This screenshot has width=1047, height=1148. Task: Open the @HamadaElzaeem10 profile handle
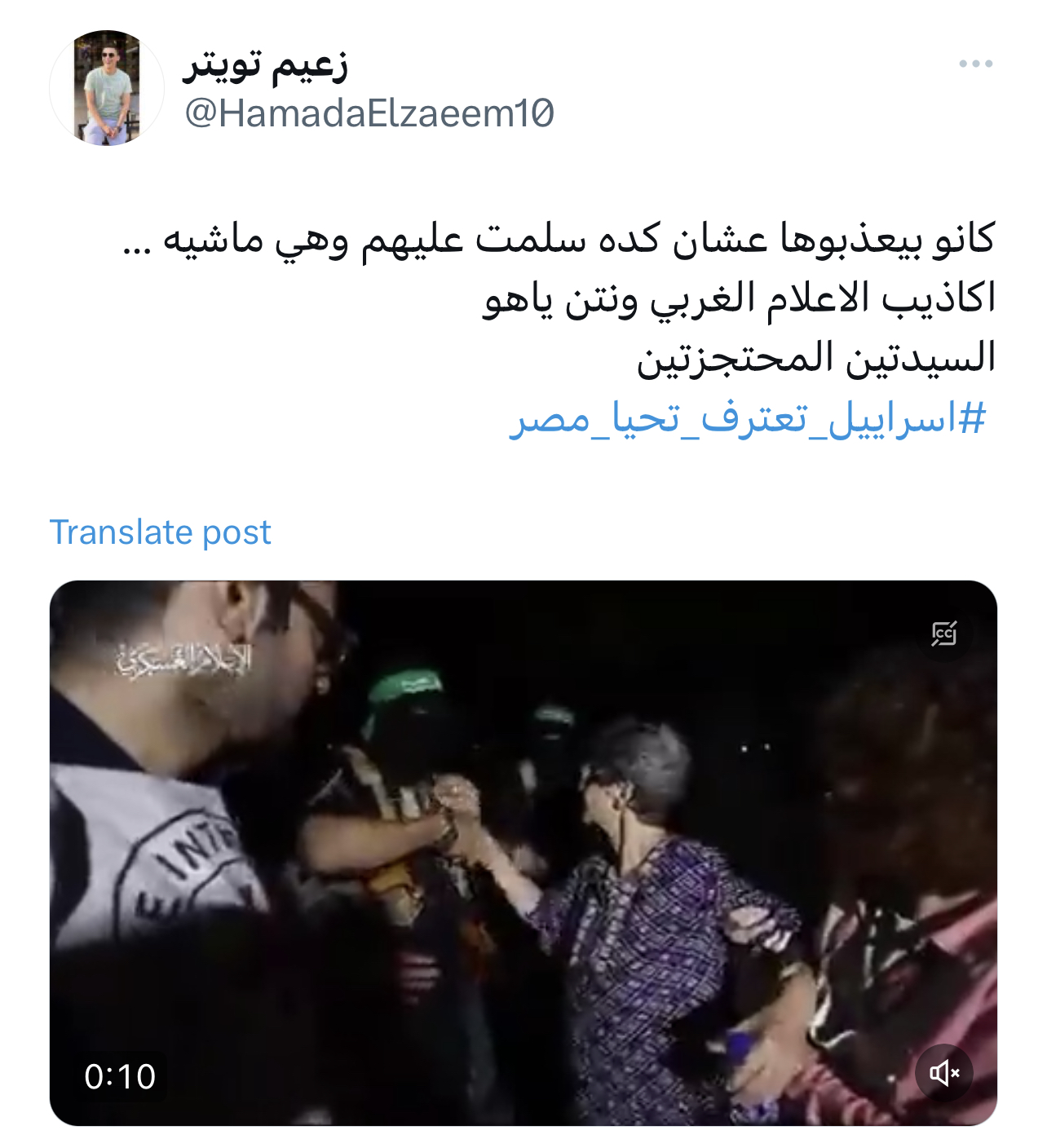click(369, 113)
